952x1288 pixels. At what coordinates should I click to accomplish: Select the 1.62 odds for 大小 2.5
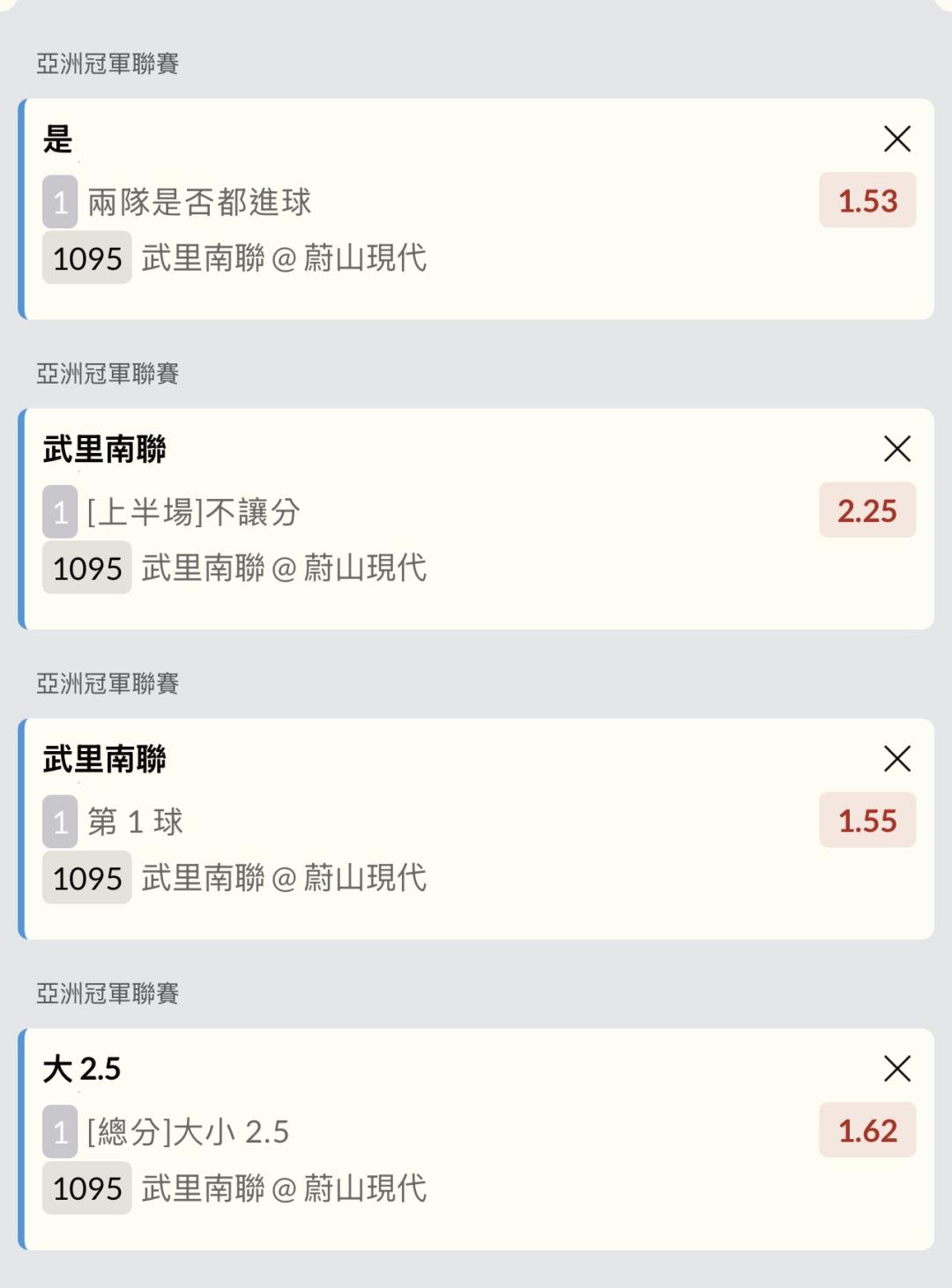tap(867, 1130)
